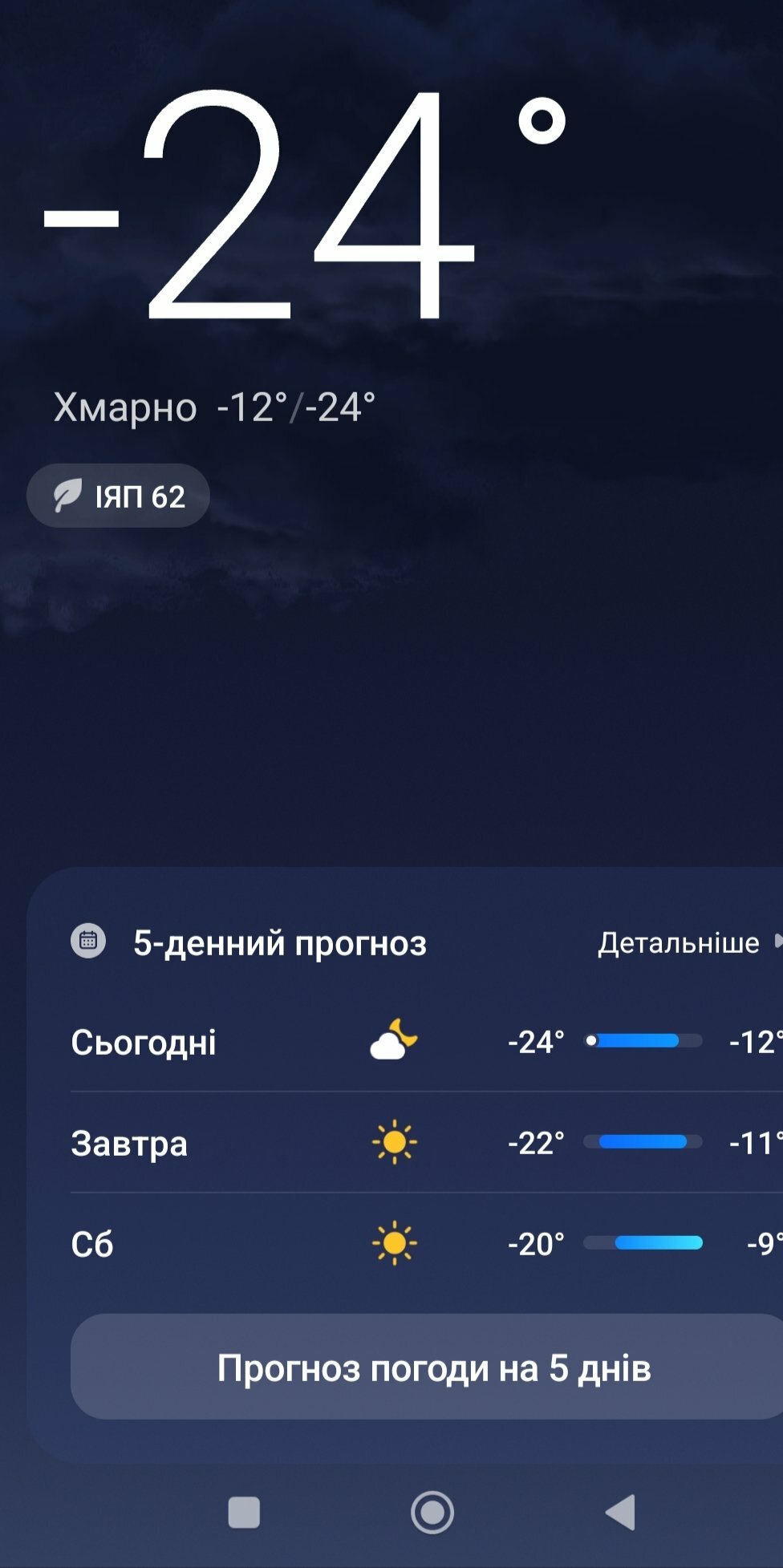The height and width of the screenshot is (1568, 783).
Task: Go back with system back button
Action: pyautogui.click(x=620, y=1513)
